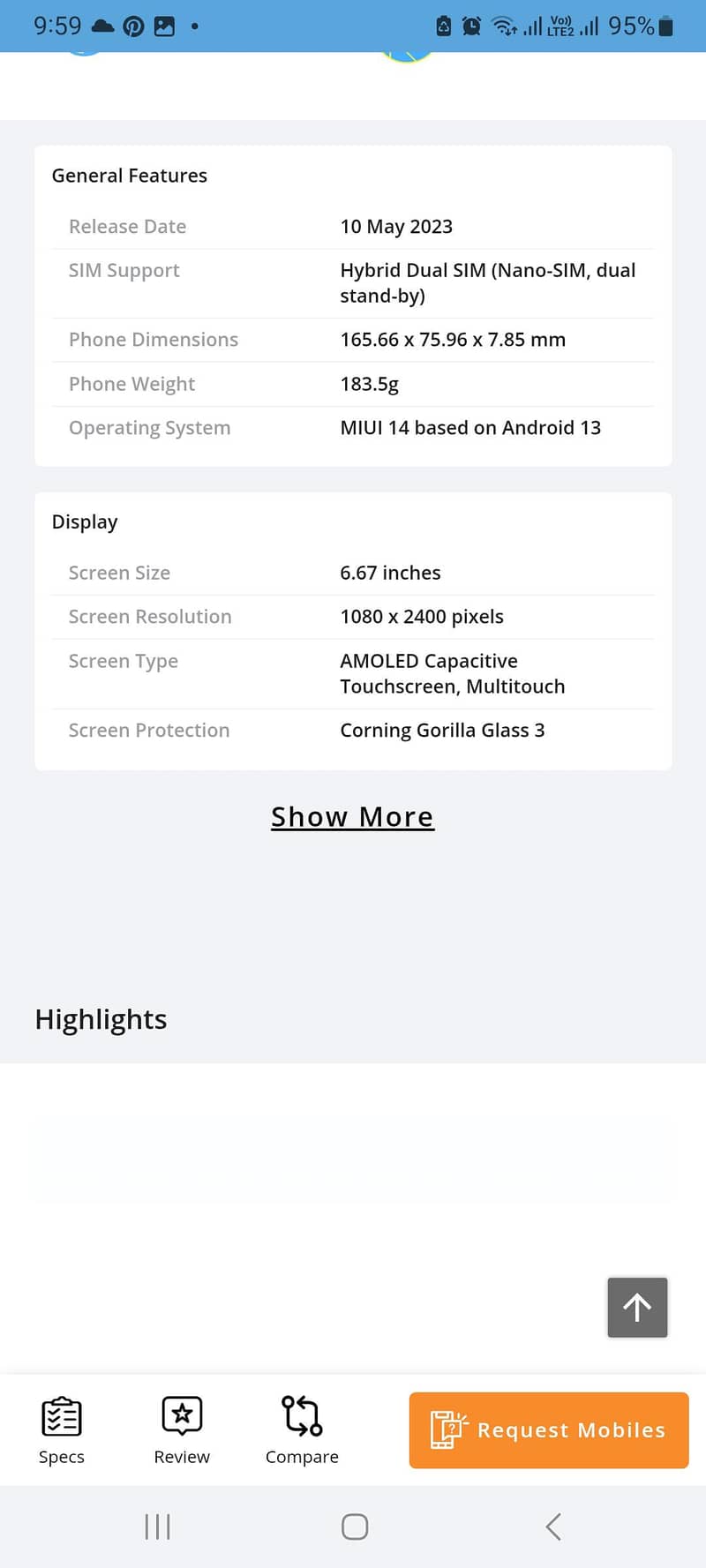Tap the Gallery icon in the status bar
706x1568 pixels.
click(x=163, y=26)
